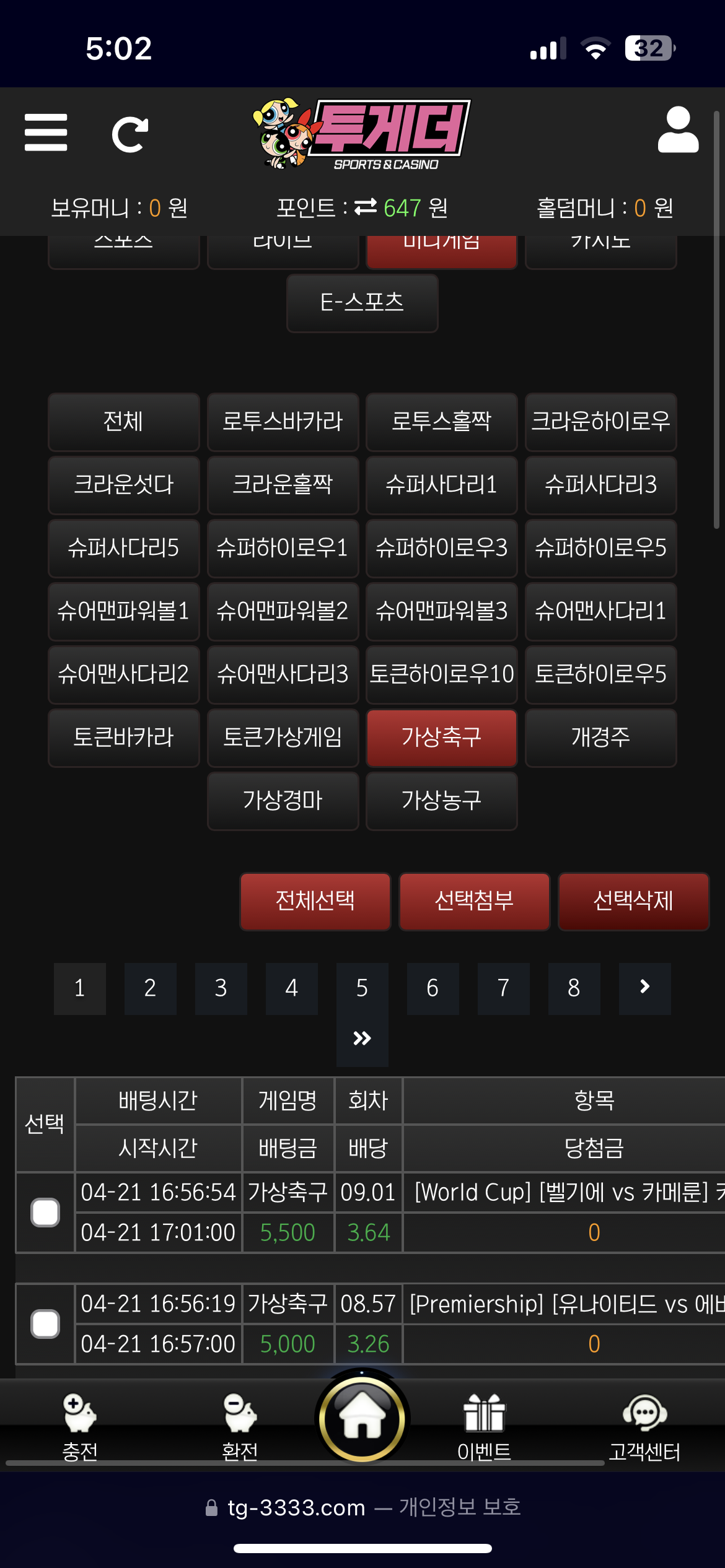Screen dimensions: 725x1568
Task: Refresh the page with the reload icon
Action: [130, 134]
